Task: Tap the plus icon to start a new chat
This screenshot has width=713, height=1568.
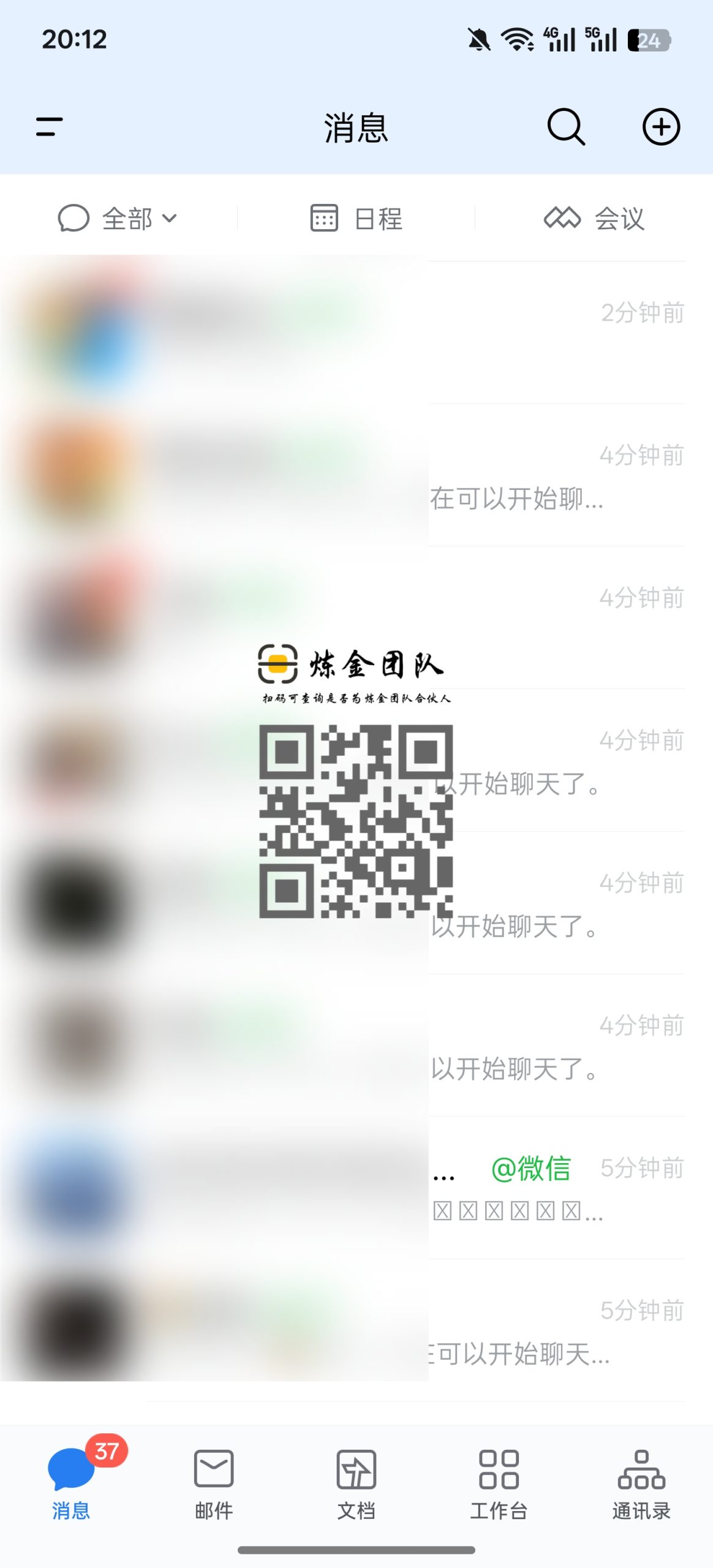Action: pyautogui.click(x=662, y=127)
